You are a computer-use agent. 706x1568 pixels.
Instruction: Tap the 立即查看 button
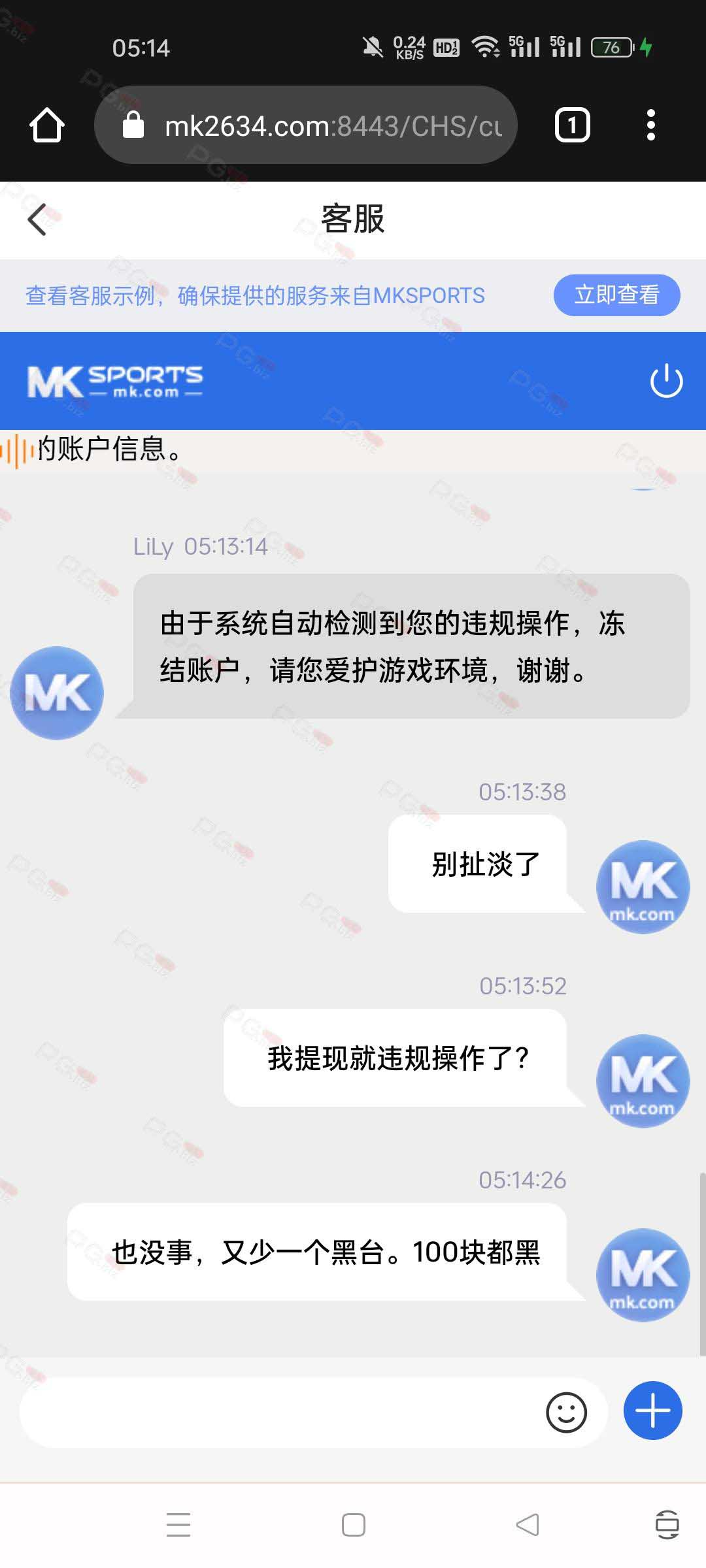pos(616,295)
